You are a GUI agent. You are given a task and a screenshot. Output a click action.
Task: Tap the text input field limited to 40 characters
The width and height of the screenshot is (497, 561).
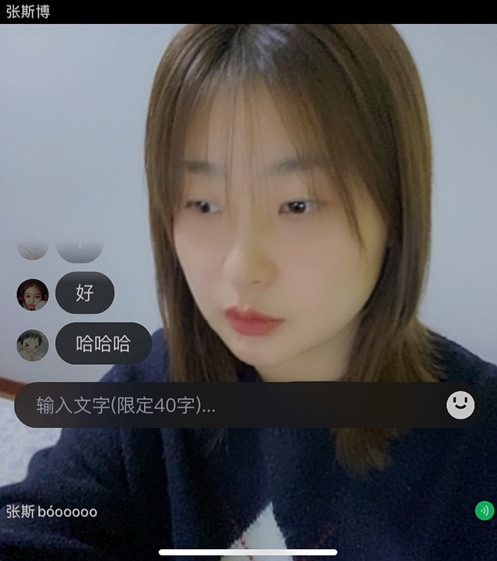click(229, 405)
